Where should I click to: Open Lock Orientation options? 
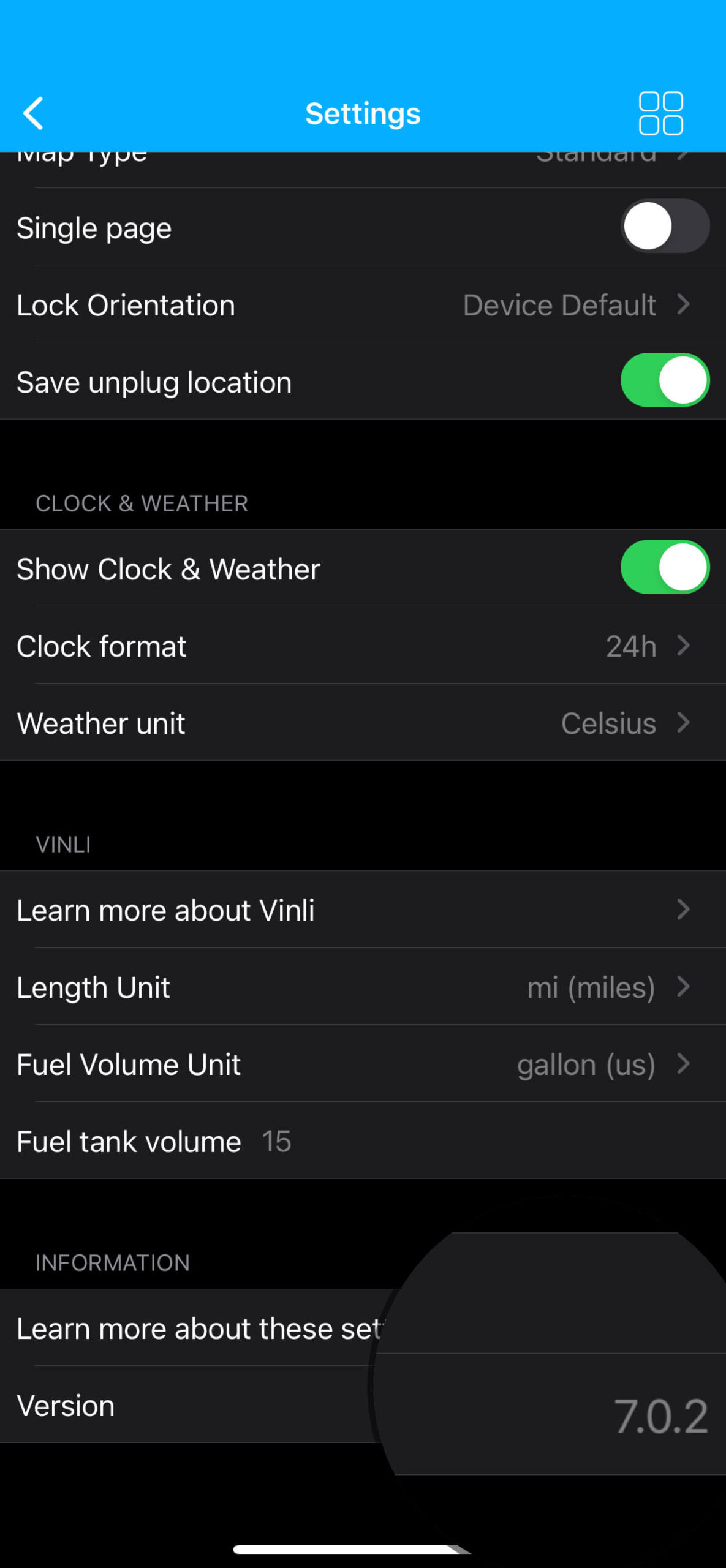coord(363,304)
